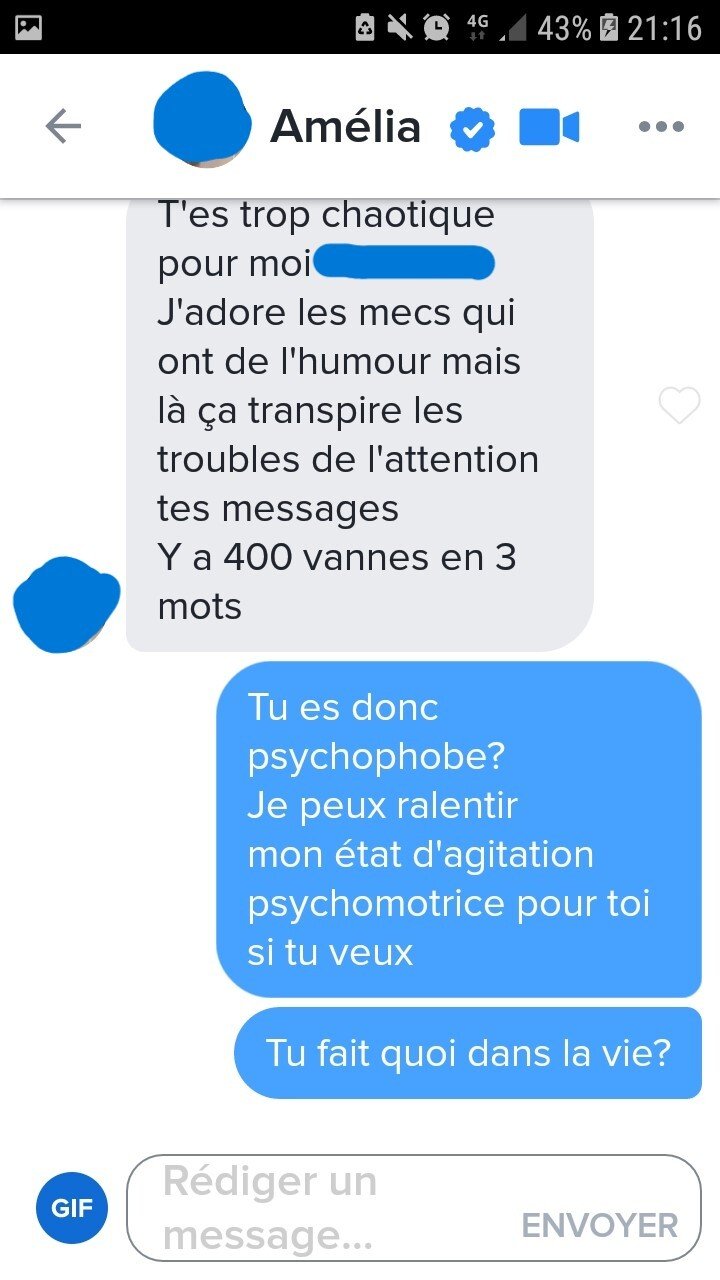Open Amélia's profile from the header avatar
720x1280 pixels.
[200, 122]
